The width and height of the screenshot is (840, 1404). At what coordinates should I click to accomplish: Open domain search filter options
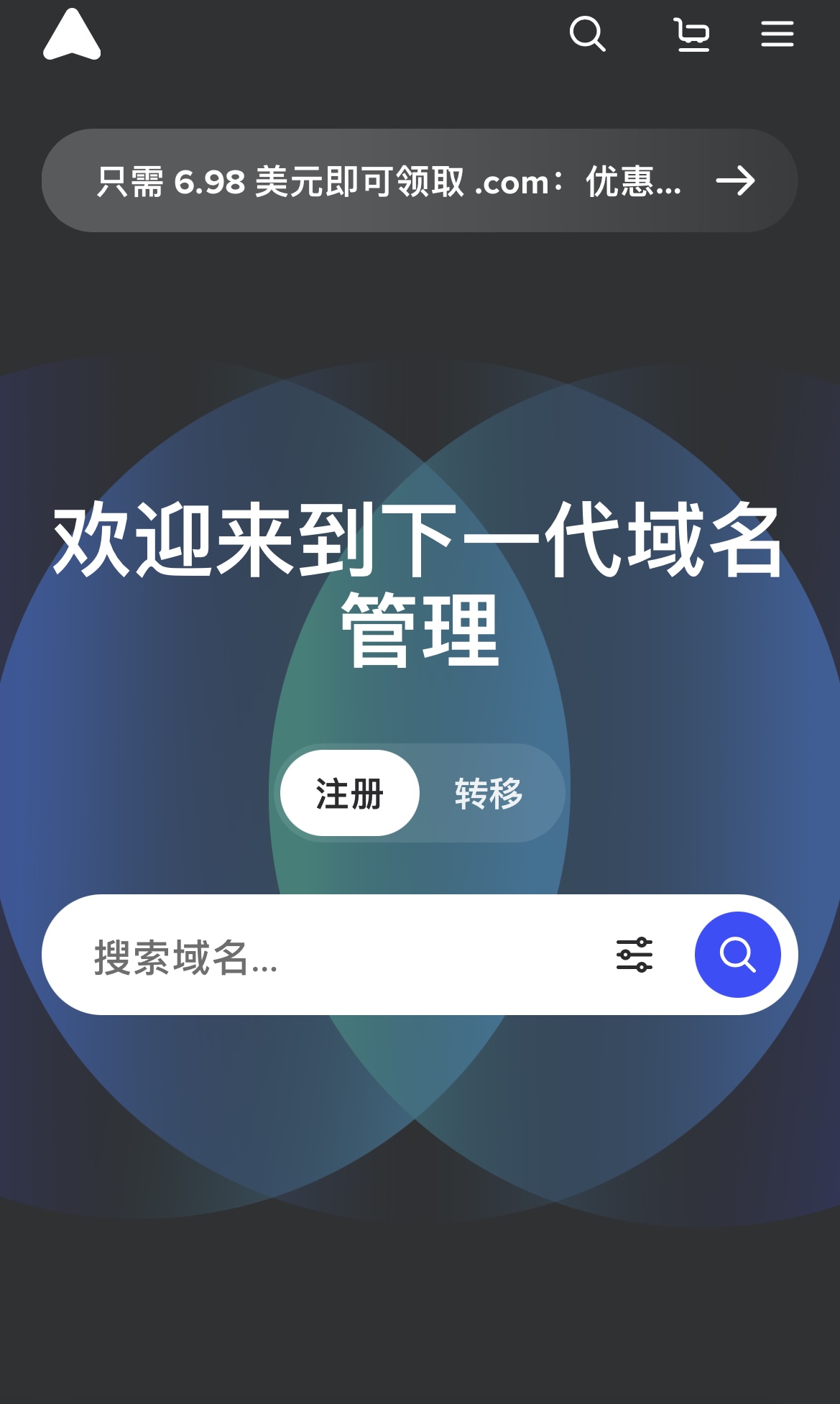pos(634,955)
